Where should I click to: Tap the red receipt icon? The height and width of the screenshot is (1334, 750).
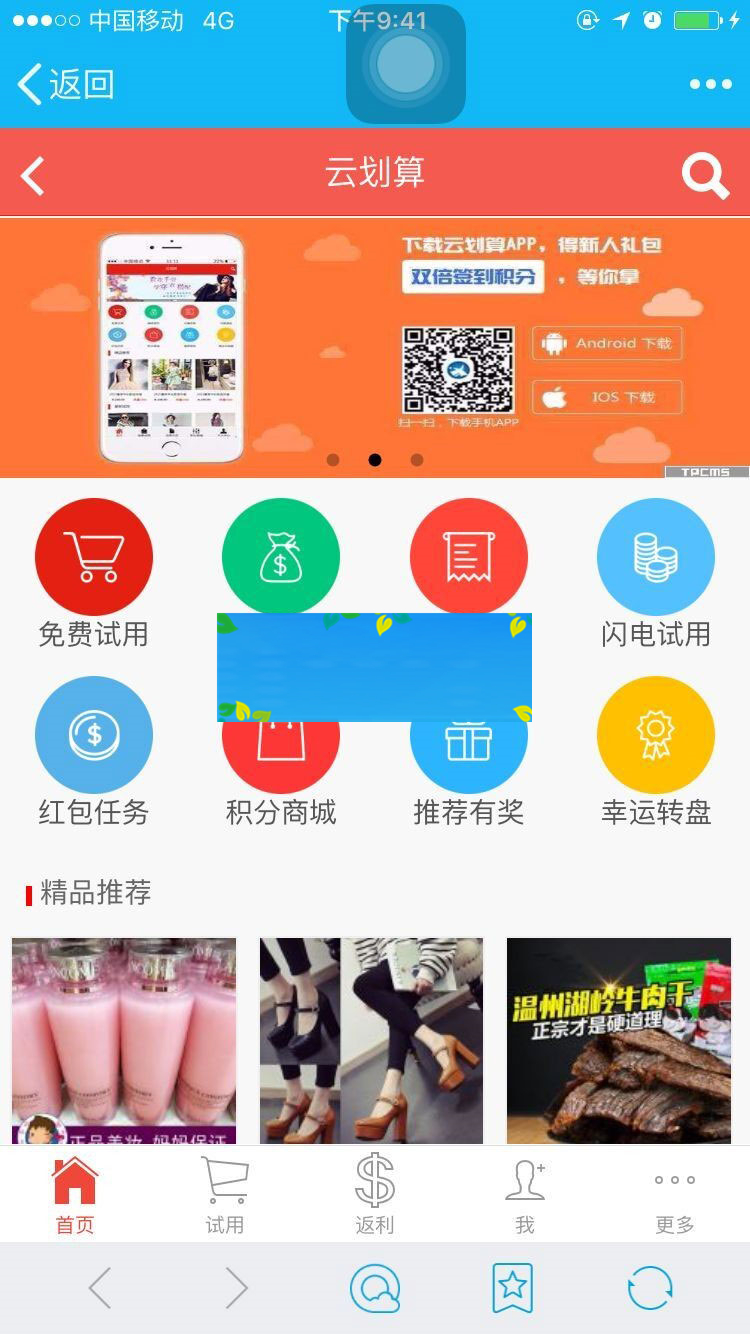[468, 556]
